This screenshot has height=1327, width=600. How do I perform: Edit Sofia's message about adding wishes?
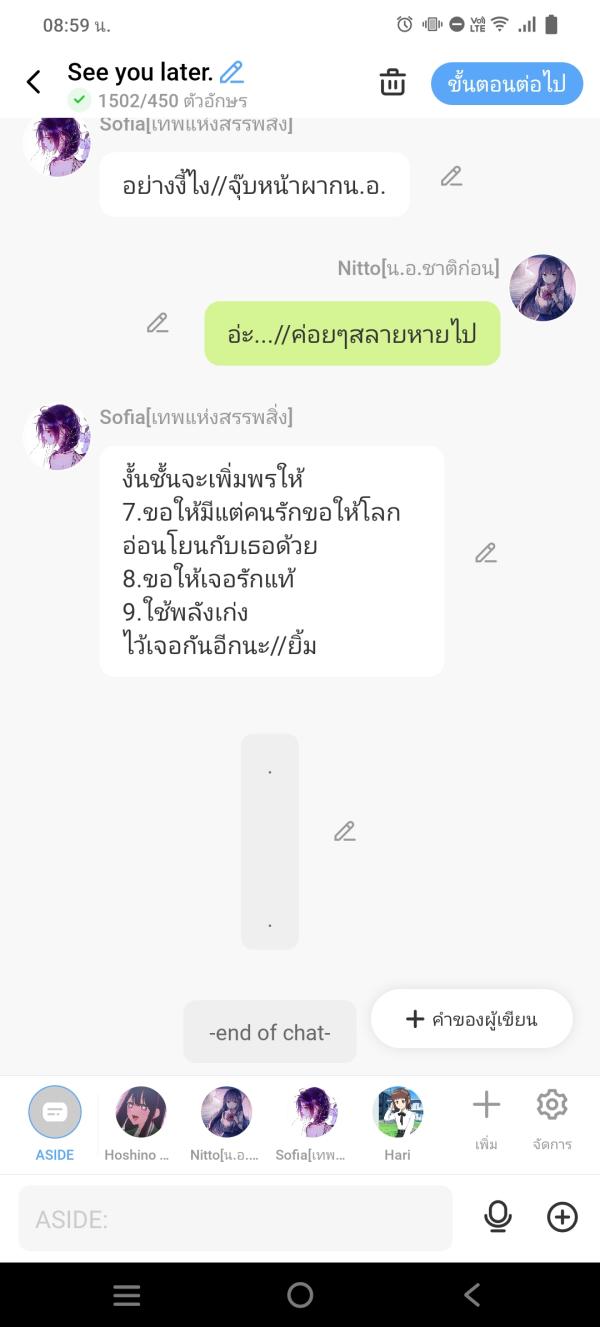[x=486, y=553]
